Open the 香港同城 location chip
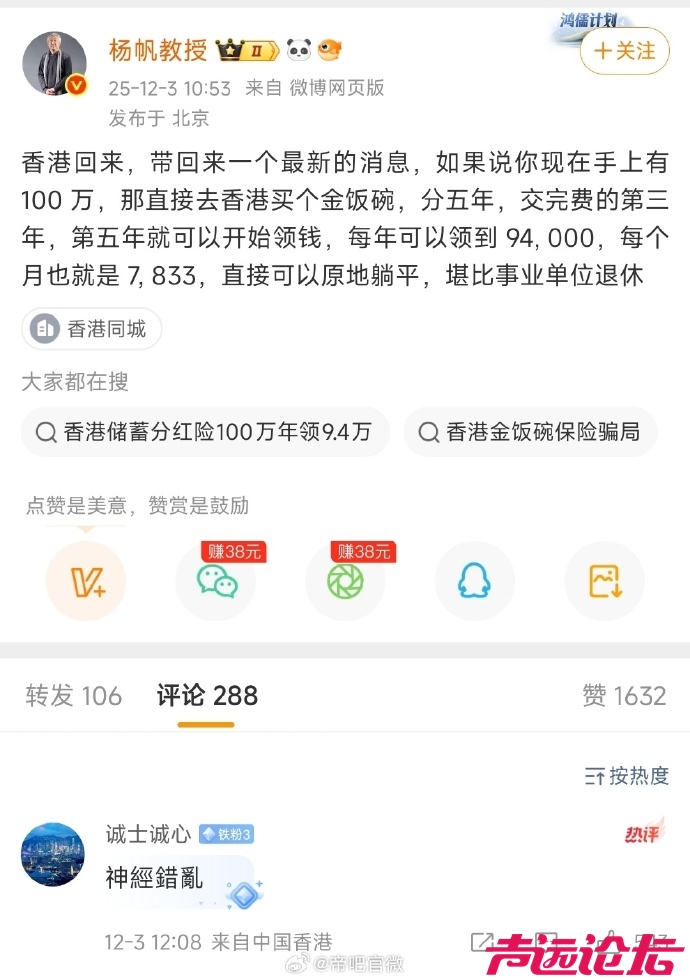Screen dimensions: 690x980 coord(91,328)
